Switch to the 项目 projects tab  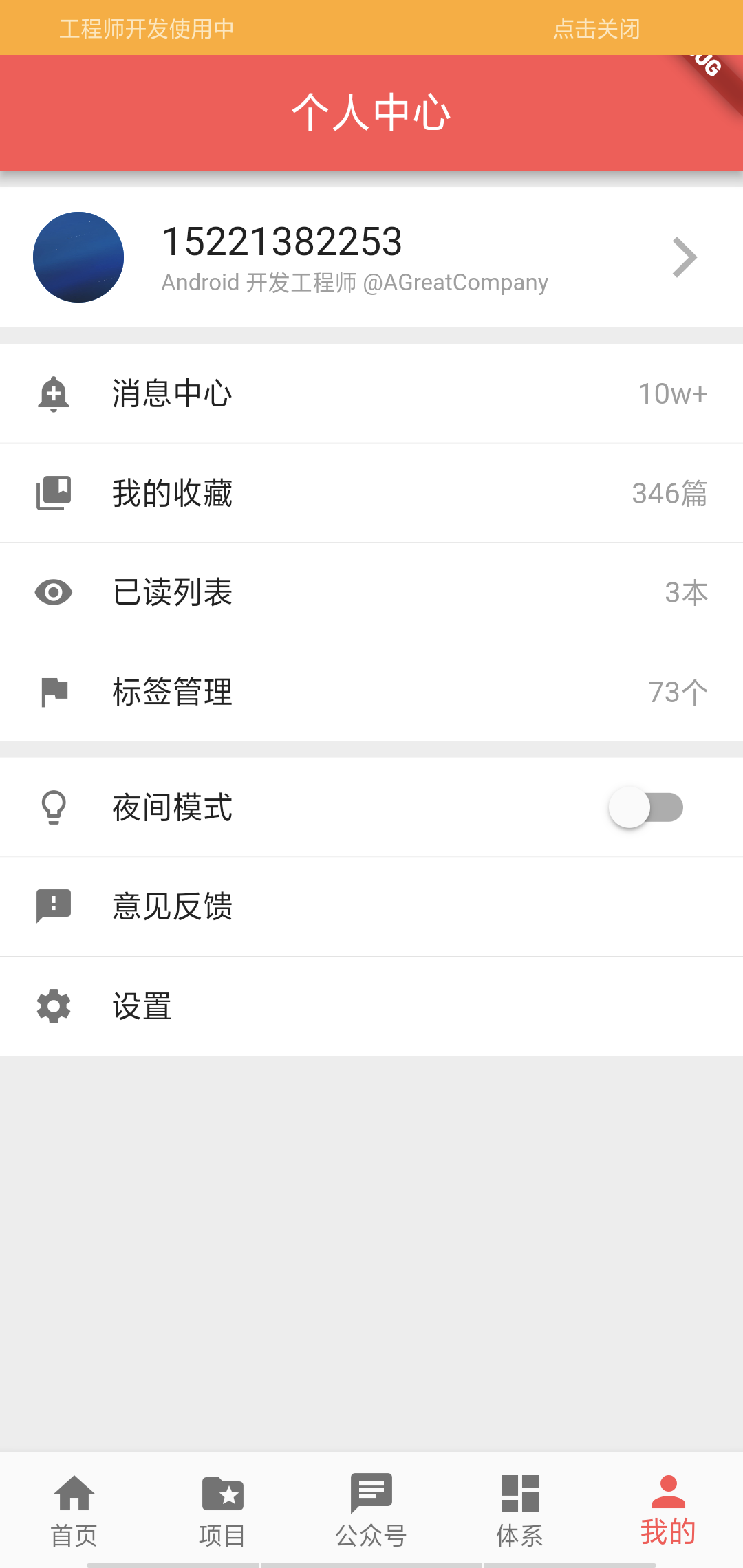tap(222, 1510)
